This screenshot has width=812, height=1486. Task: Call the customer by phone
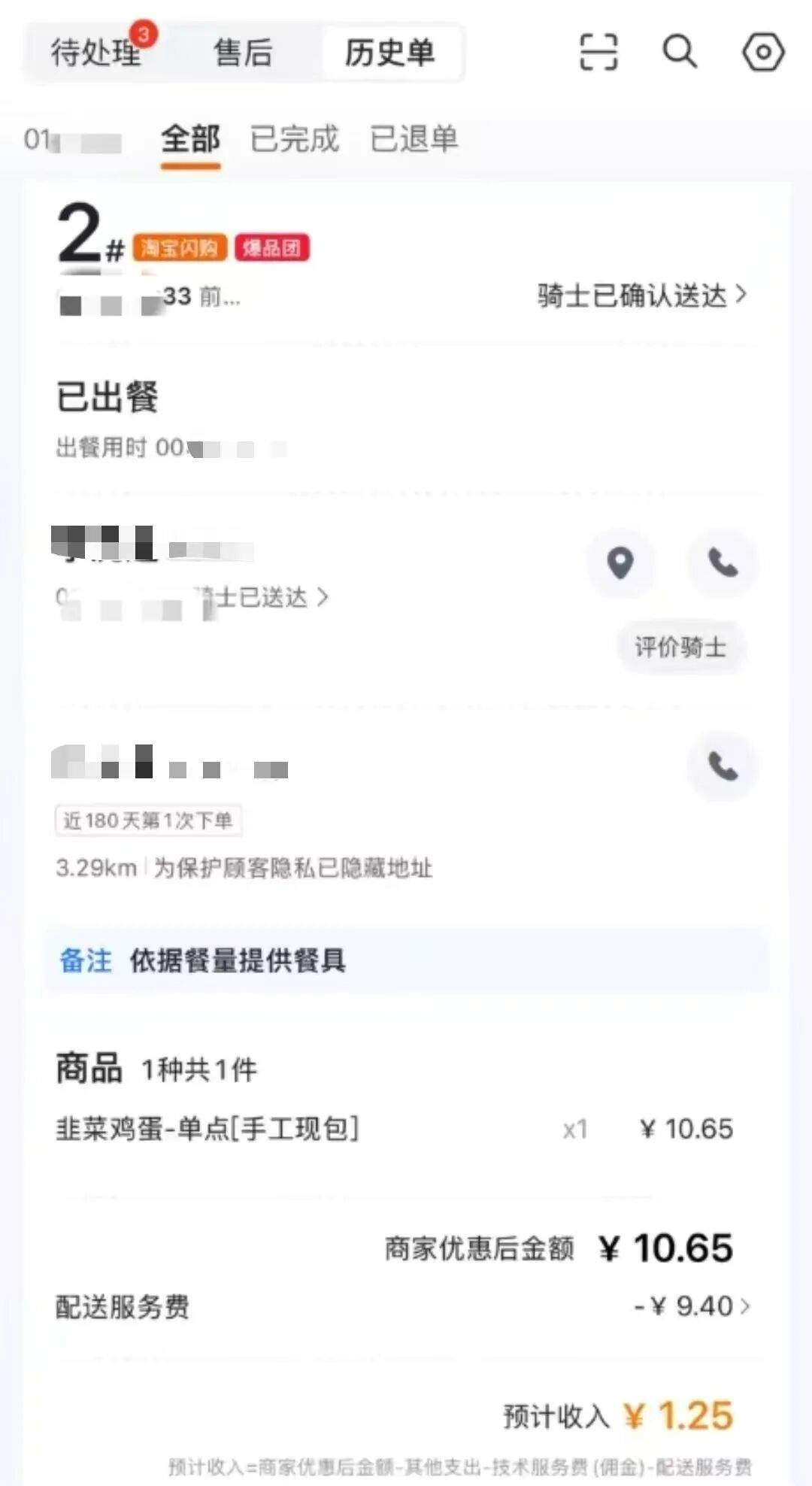click(x=723, y=766)
